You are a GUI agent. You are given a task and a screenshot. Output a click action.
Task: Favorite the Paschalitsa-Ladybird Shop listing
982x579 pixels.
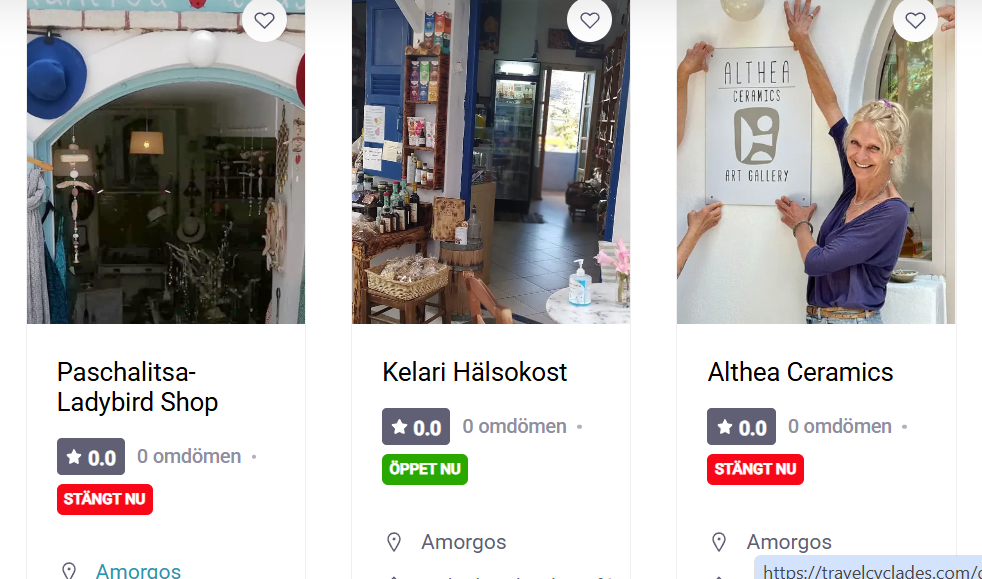pyautogui.click(x=264, y=20)
